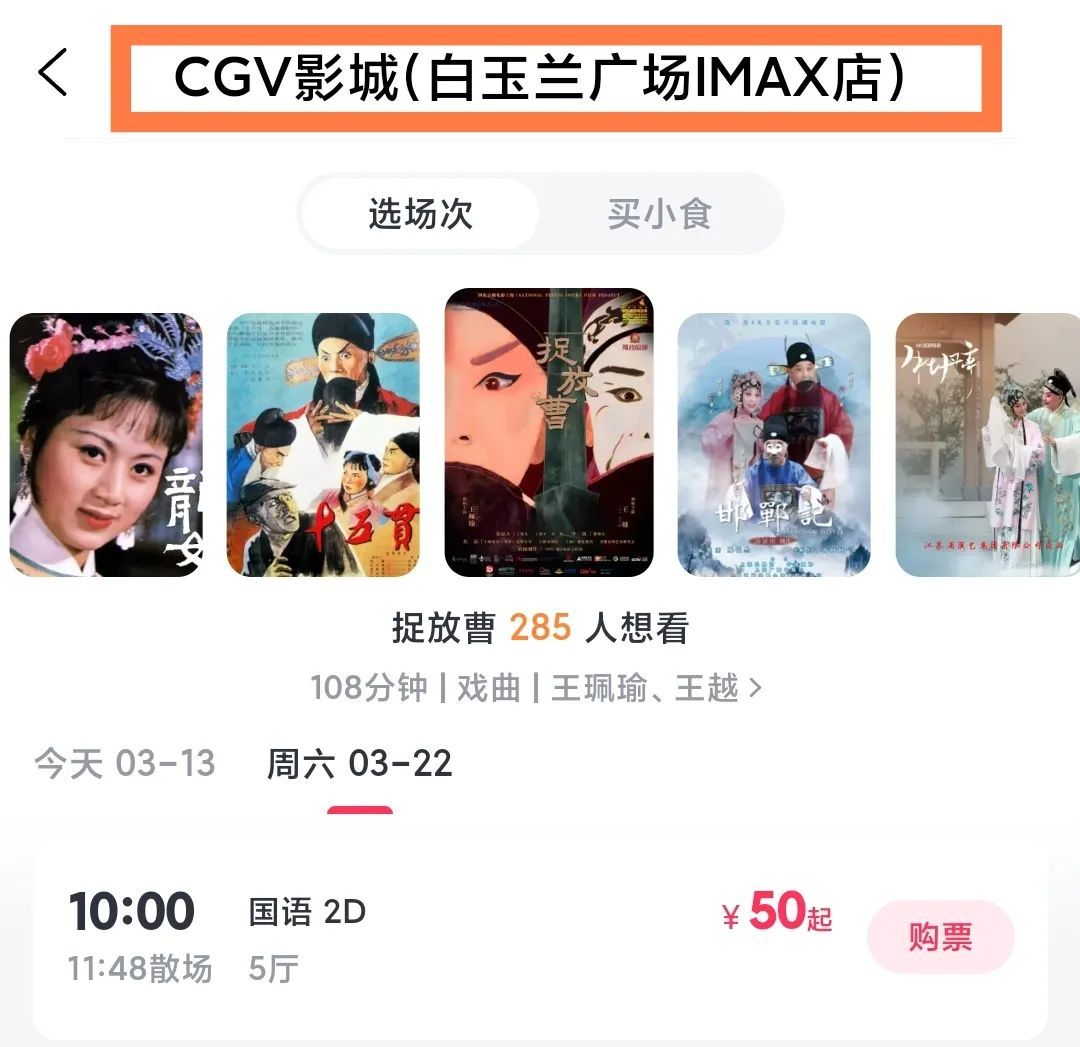Screen dimensions: 1080x1047
Task: Go back from the CGV cinema page
Action: [53, 73]
